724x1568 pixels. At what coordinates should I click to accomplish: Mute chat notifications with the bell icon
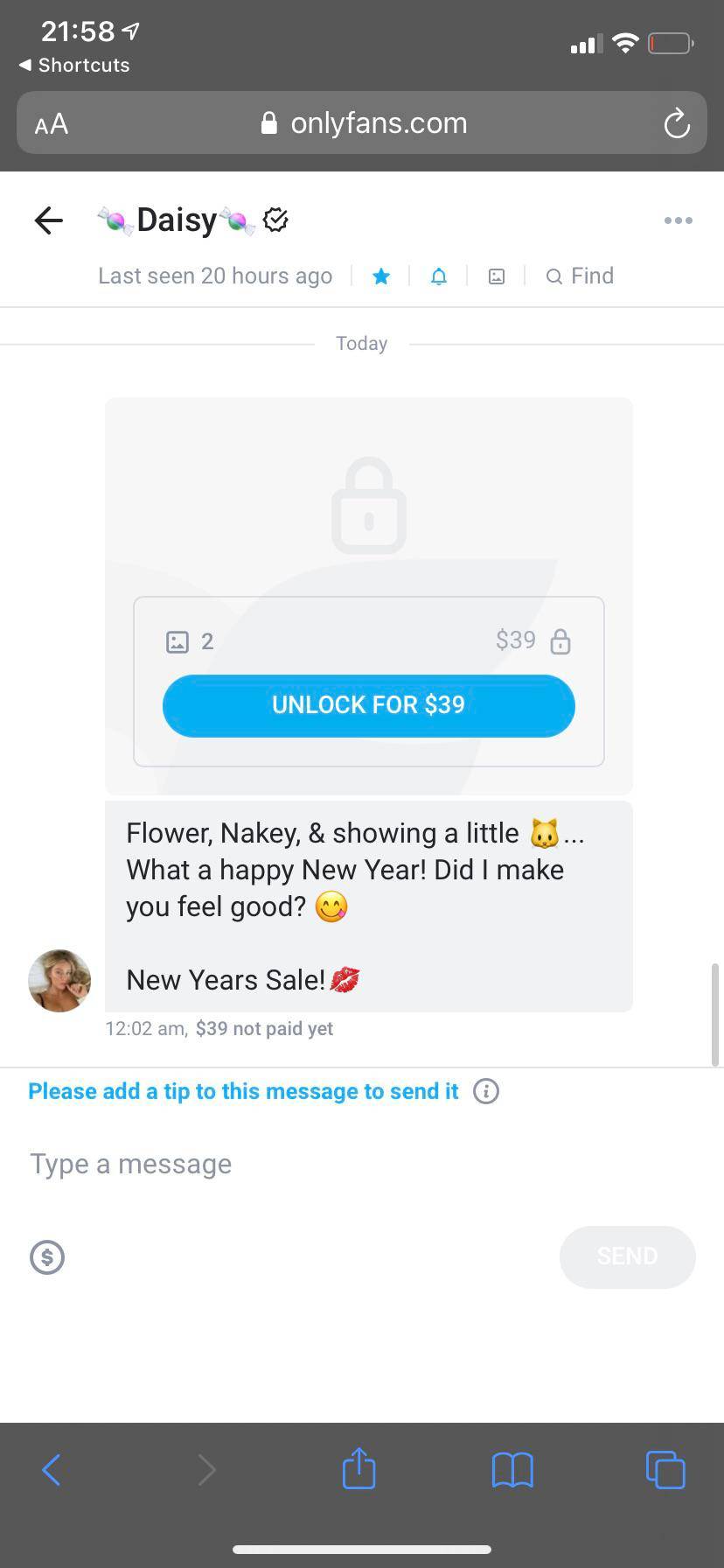click(x=438, y=276)
